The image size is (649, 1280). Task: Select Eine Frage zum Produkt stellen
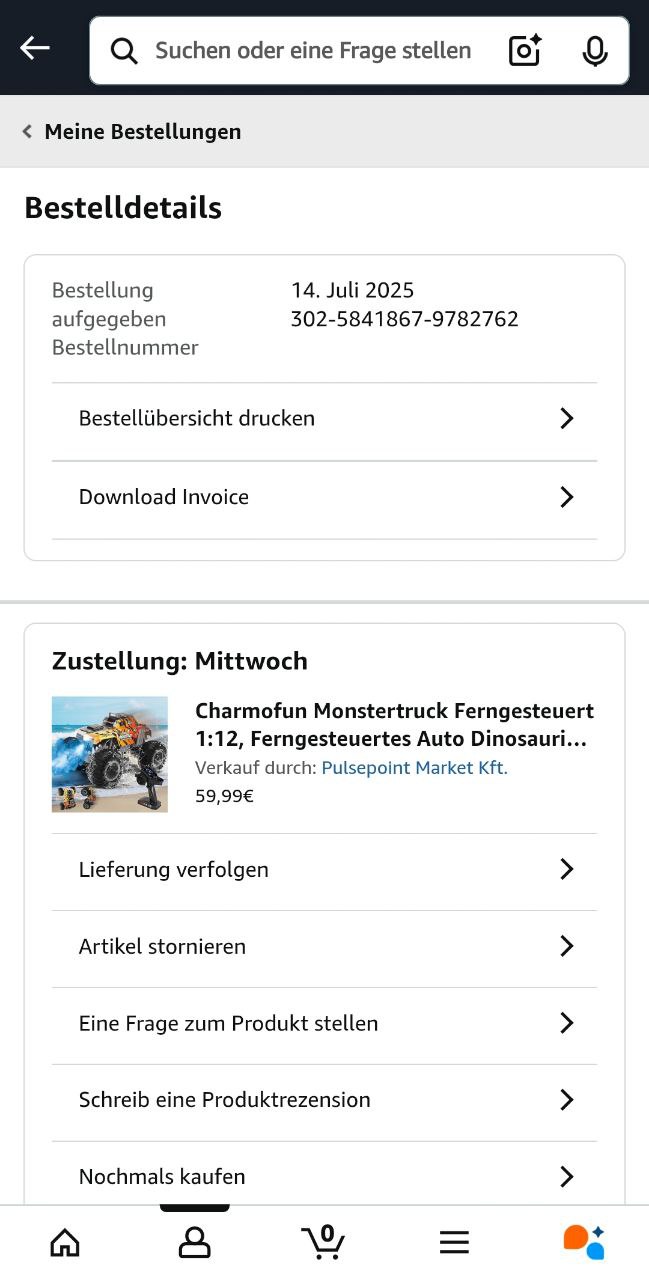tap(324, 1024)
